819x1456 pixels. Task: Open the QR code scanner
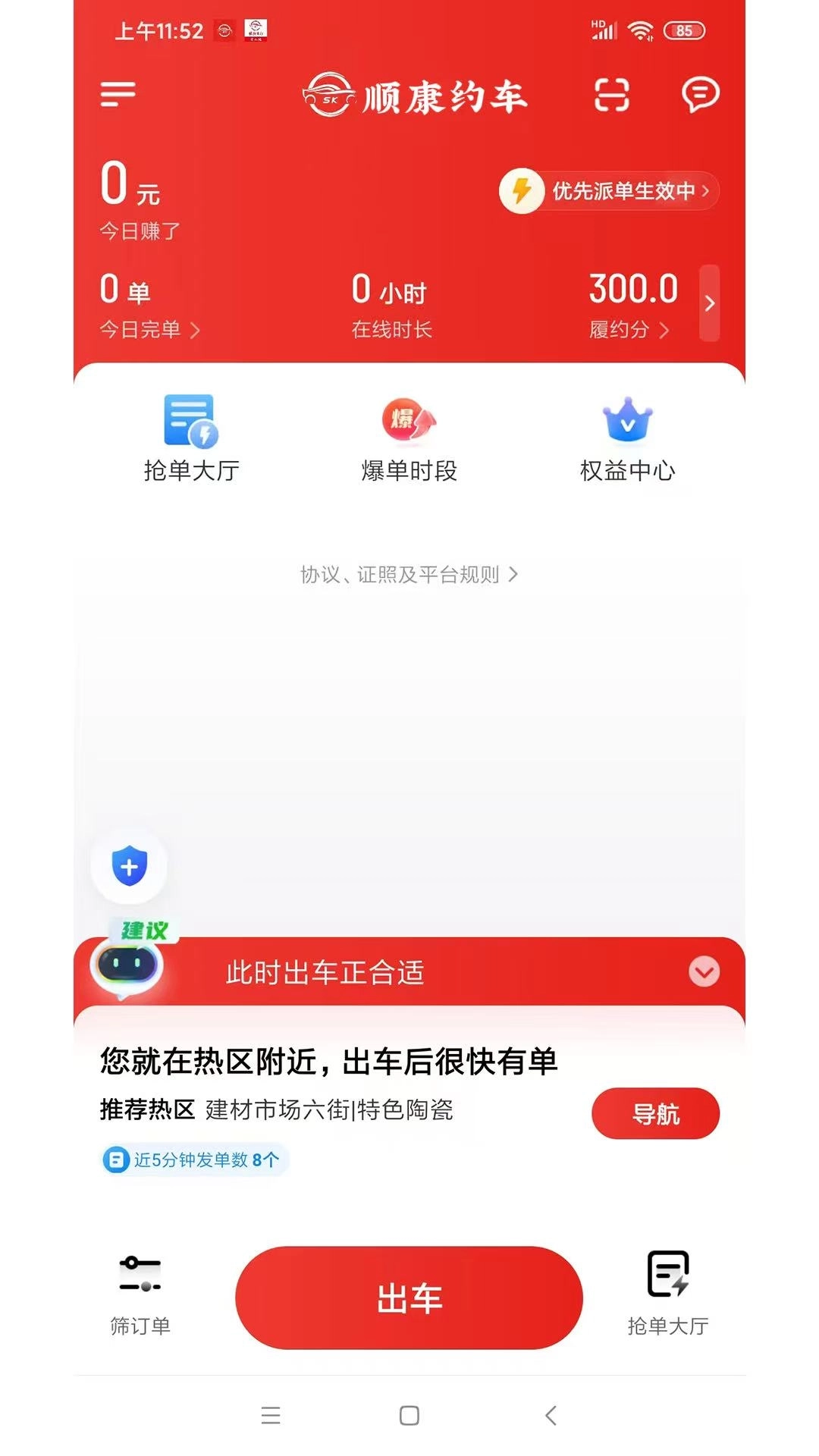click(x=611, y=96)
